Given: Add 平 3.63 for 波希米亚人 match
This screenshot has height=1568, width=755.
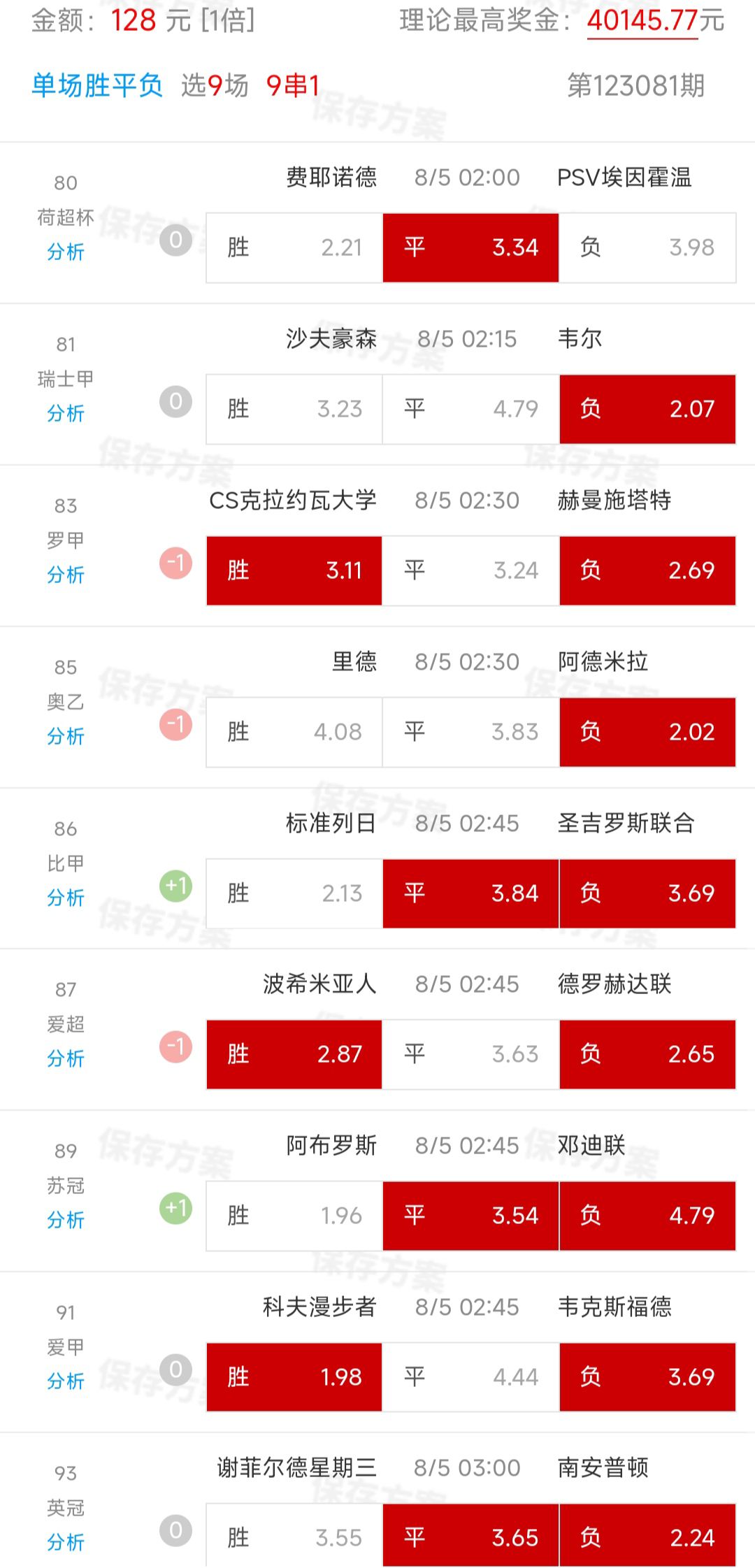Looking at the screenshot, I should [470, 1054].
